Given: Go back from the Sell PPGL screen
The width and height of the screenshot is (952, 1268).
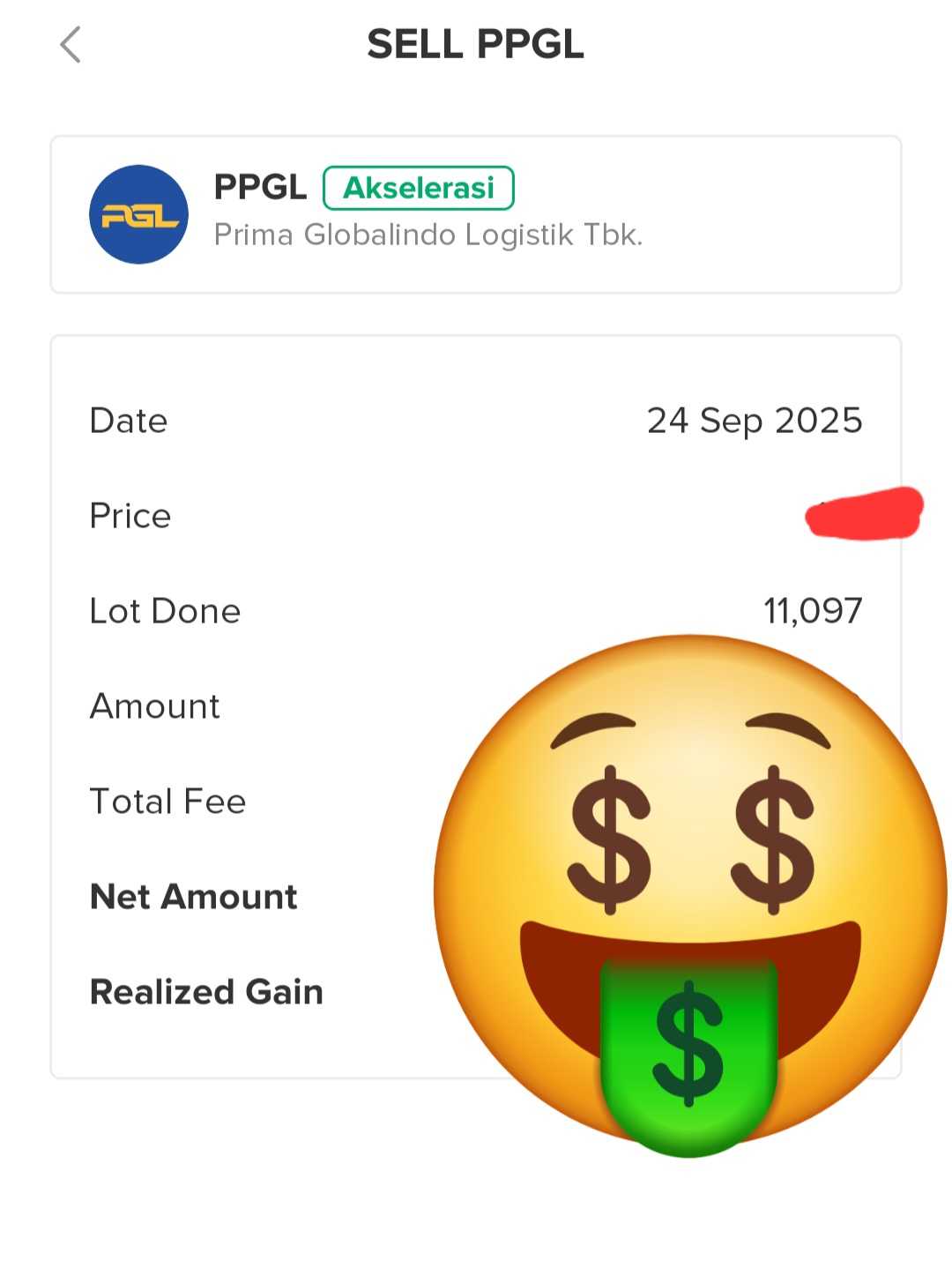Looking at the screenshot, I should [71, 45].
